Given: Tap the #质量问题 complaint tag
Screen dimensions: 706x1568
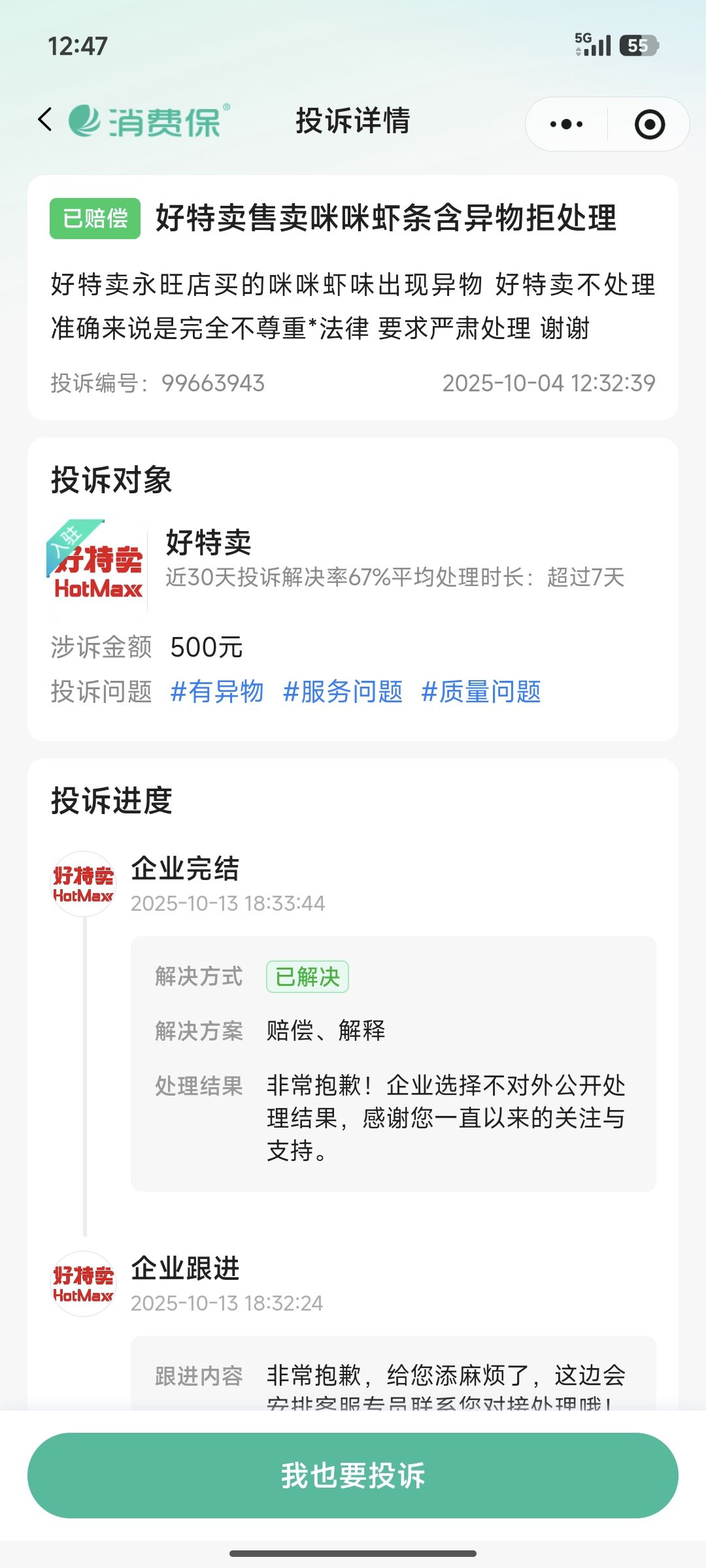Looking at the screenshot, I should pos(481,691).
